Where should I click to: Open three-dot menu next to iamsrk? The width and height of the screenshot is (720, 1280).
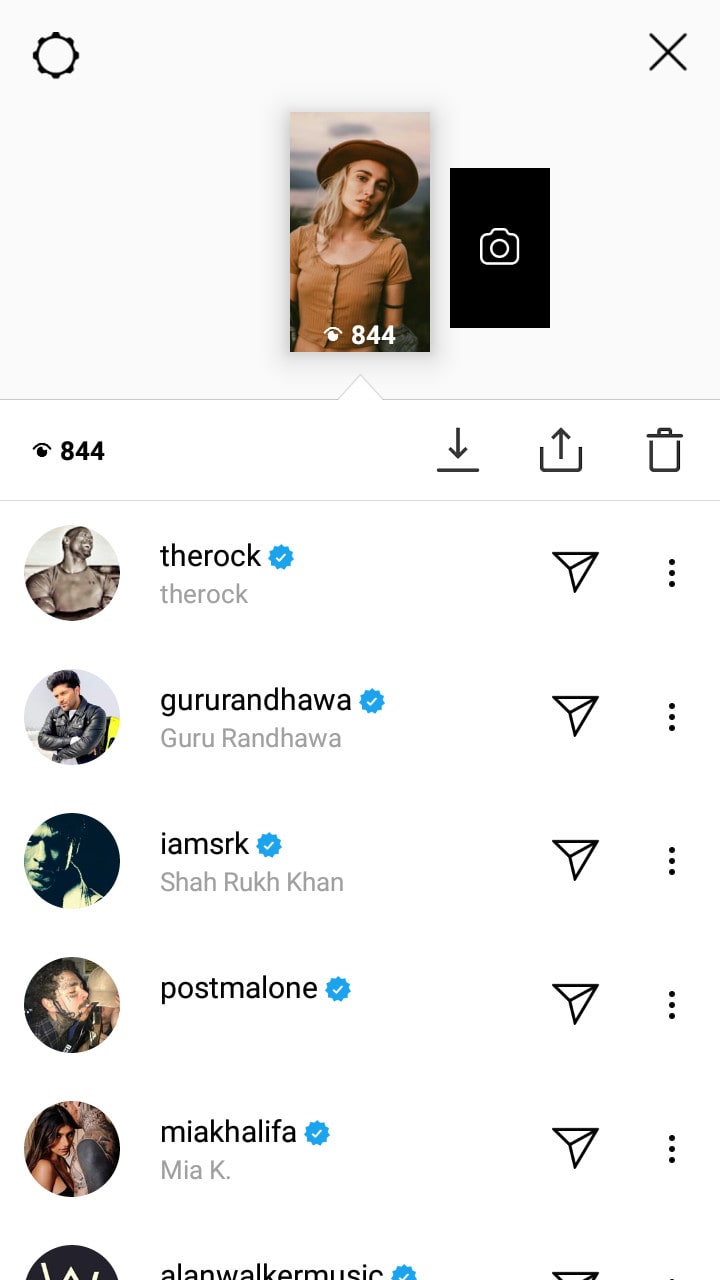tap(671, 861)
